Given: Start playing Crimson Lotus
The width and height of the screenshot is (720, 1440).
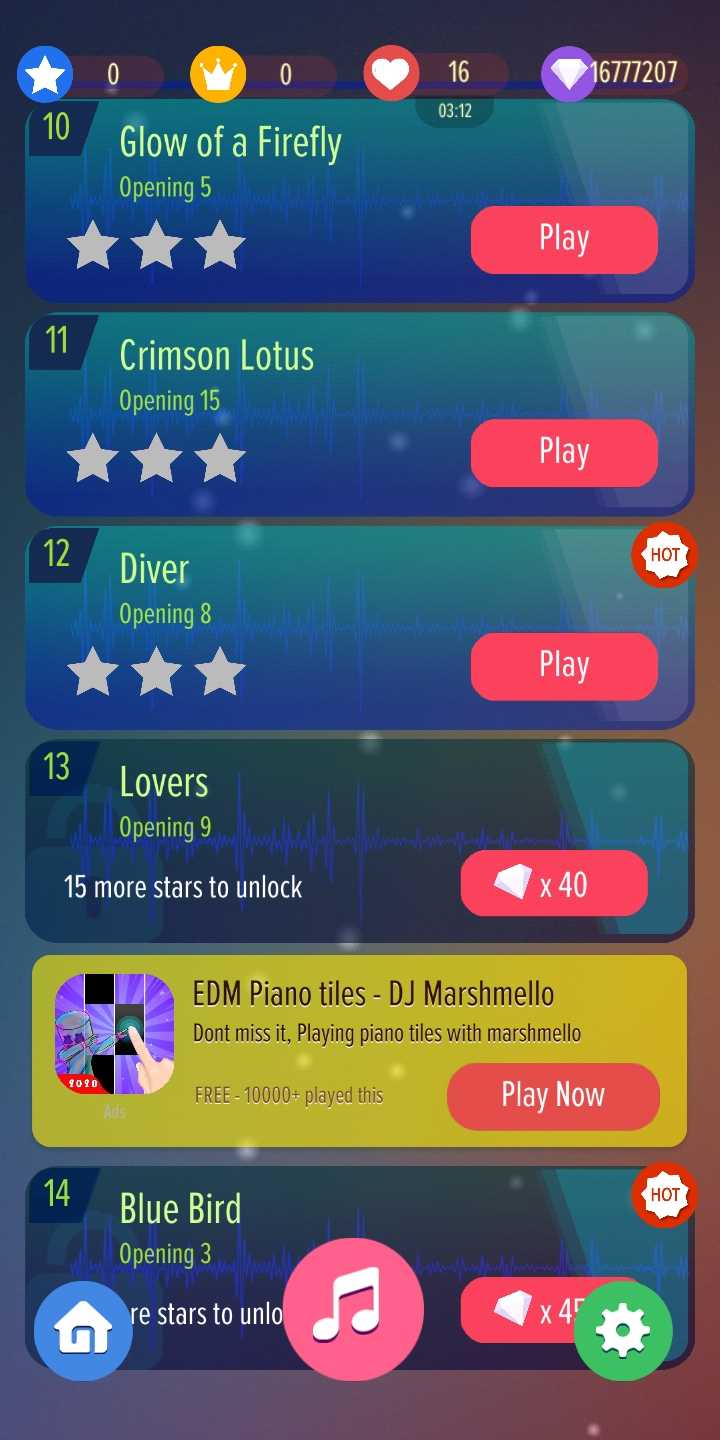Looking at the screenshot, I should 564,453.
